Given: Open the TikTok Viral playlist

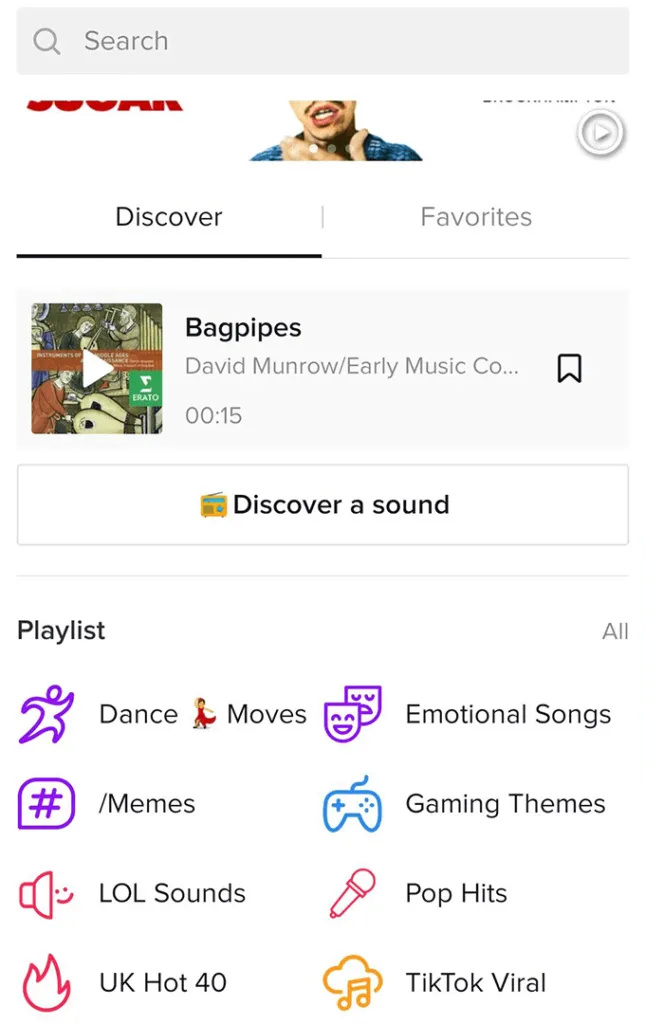Looking at the screenshot, I should click(436, 983).
